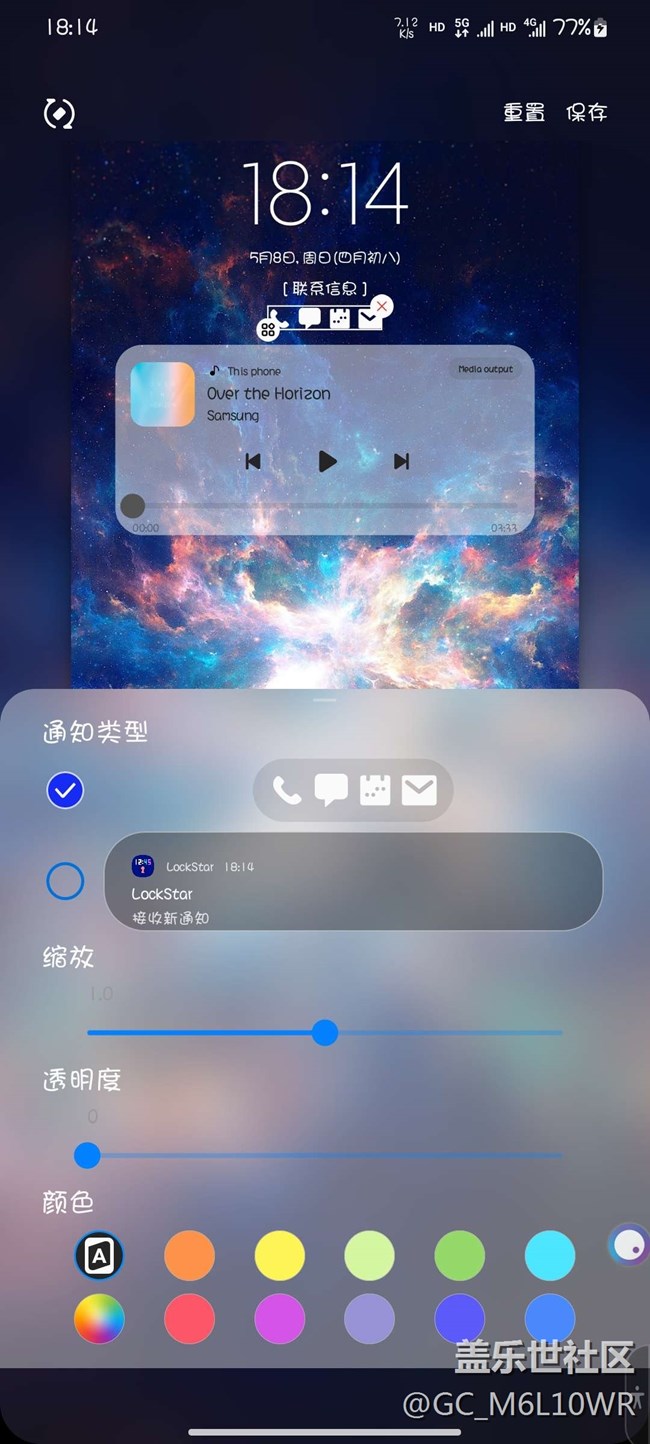Pick the orange color swatch
The height and width of the screenshot is (1444, 650).
189,1255
